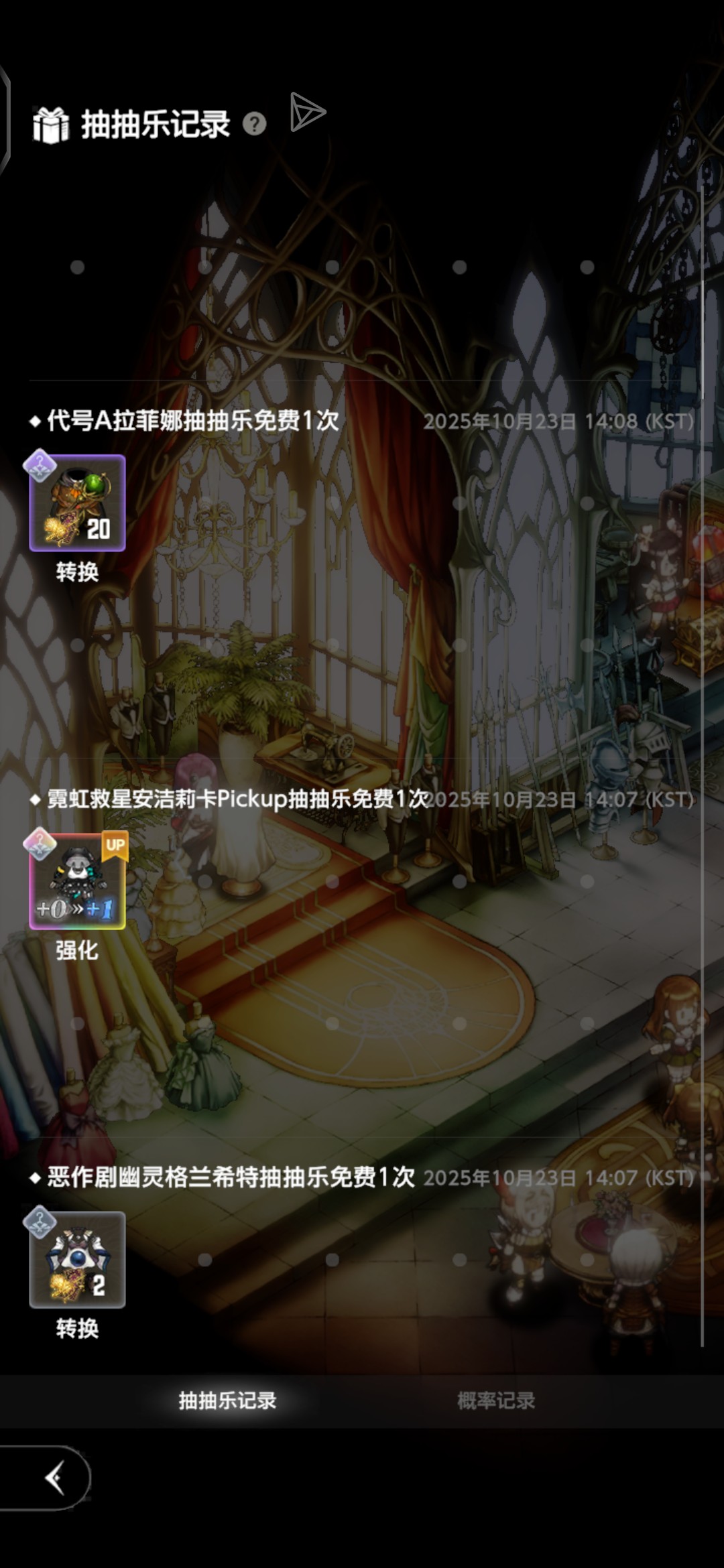
Task: Open the item tile showing 2
Action: click(77, 1260)
